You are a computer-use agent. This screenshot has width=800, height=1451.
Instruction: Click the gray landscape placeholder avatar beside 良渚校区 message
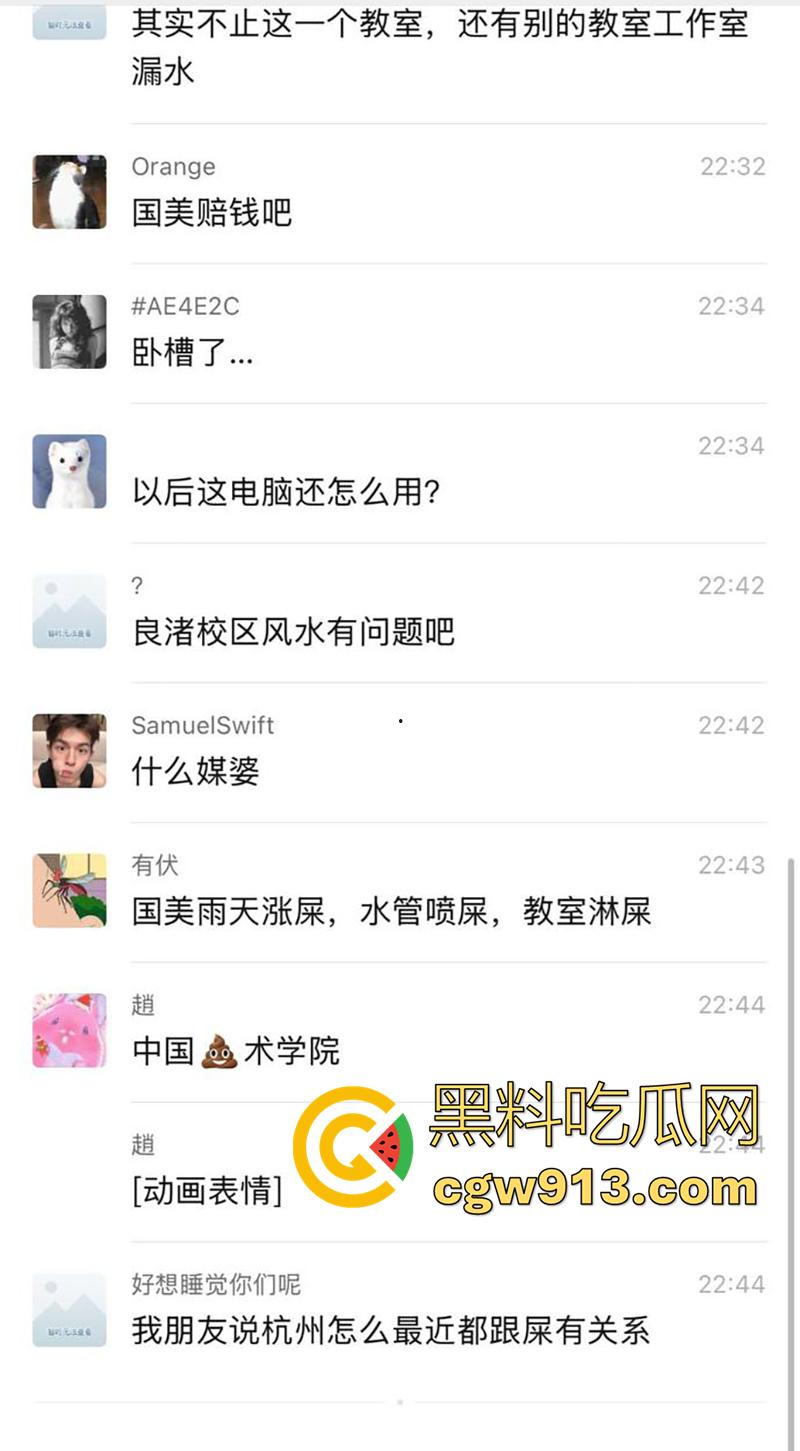[68, 610]
